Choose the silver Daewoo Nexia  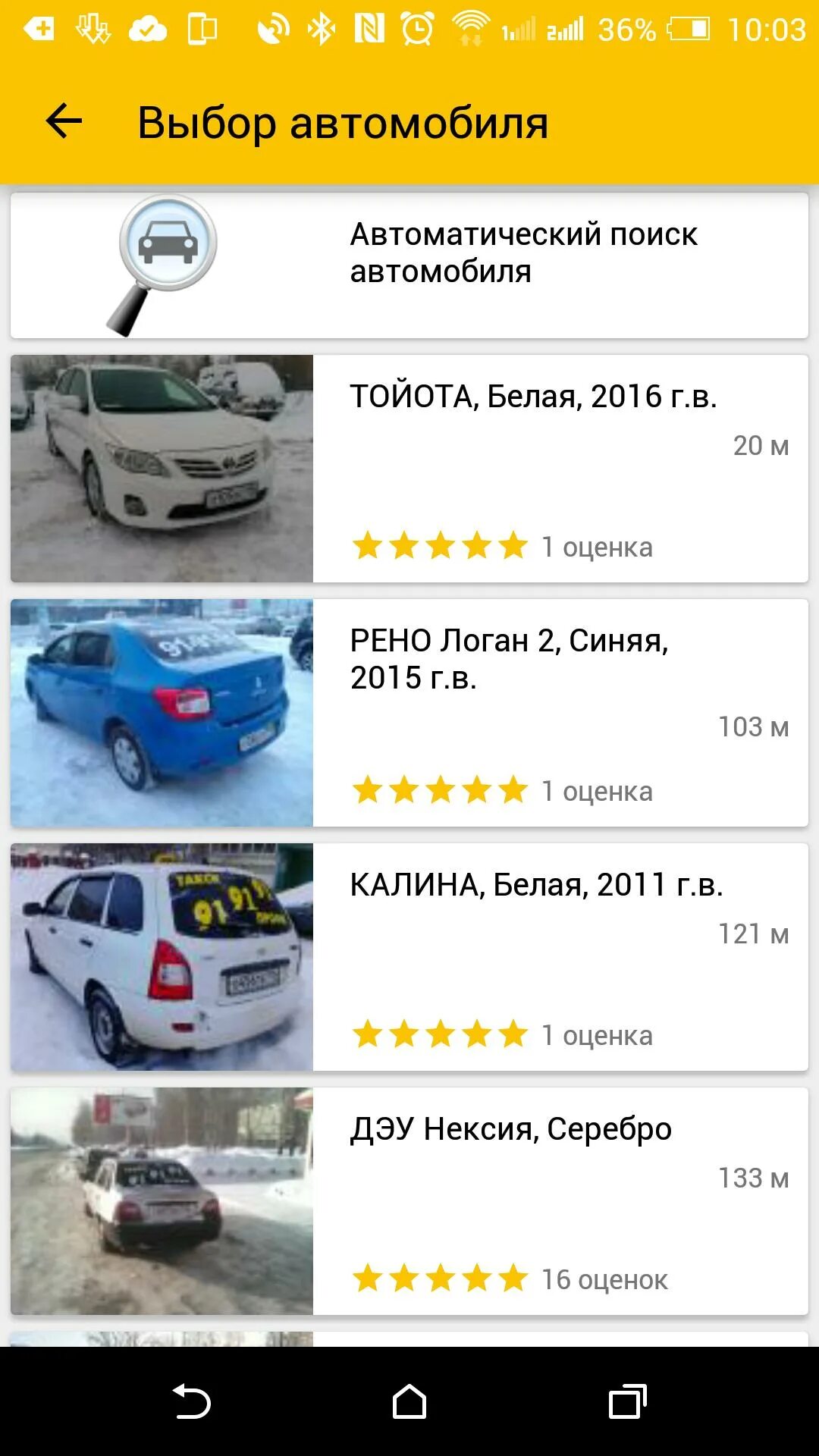point(409,1201)
